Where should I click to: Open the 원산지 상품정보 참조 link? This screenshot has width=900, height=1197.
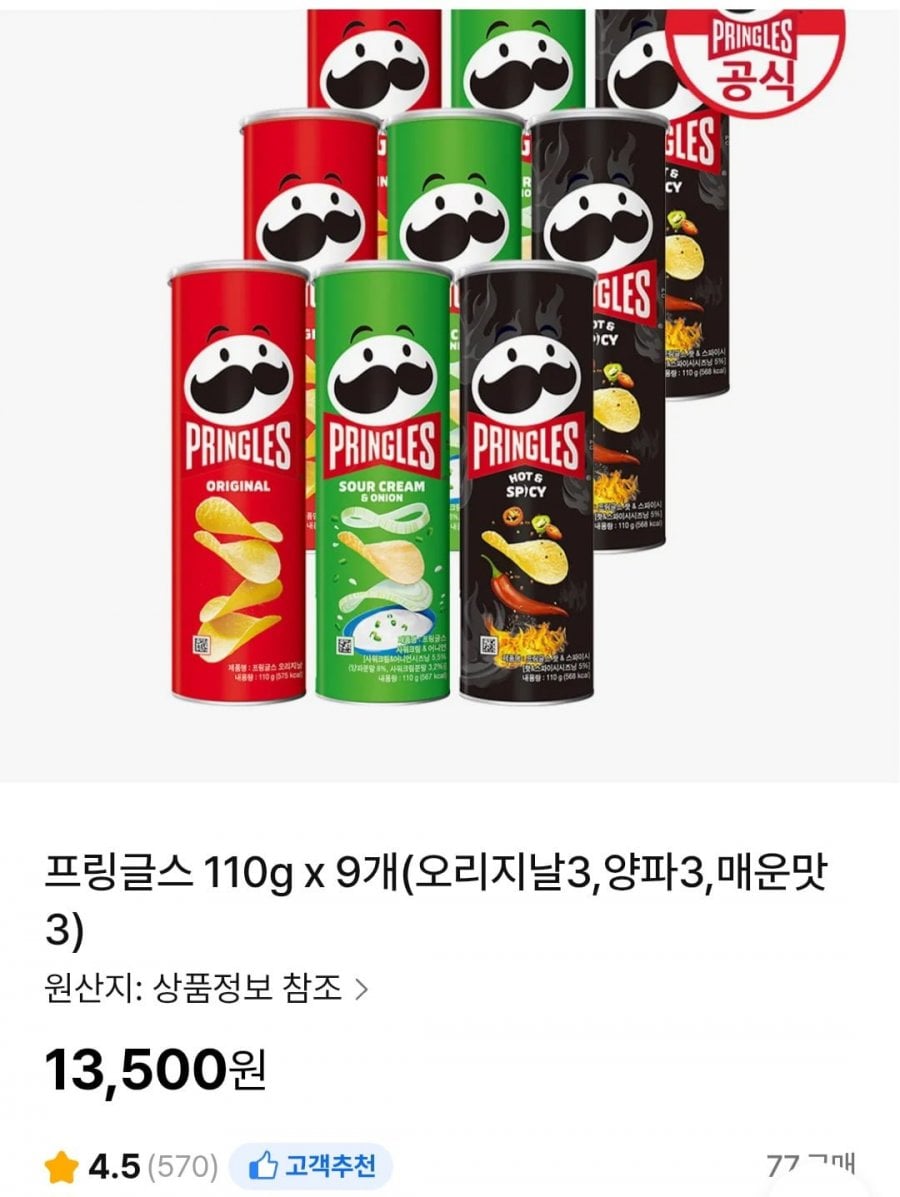point(206,990)
